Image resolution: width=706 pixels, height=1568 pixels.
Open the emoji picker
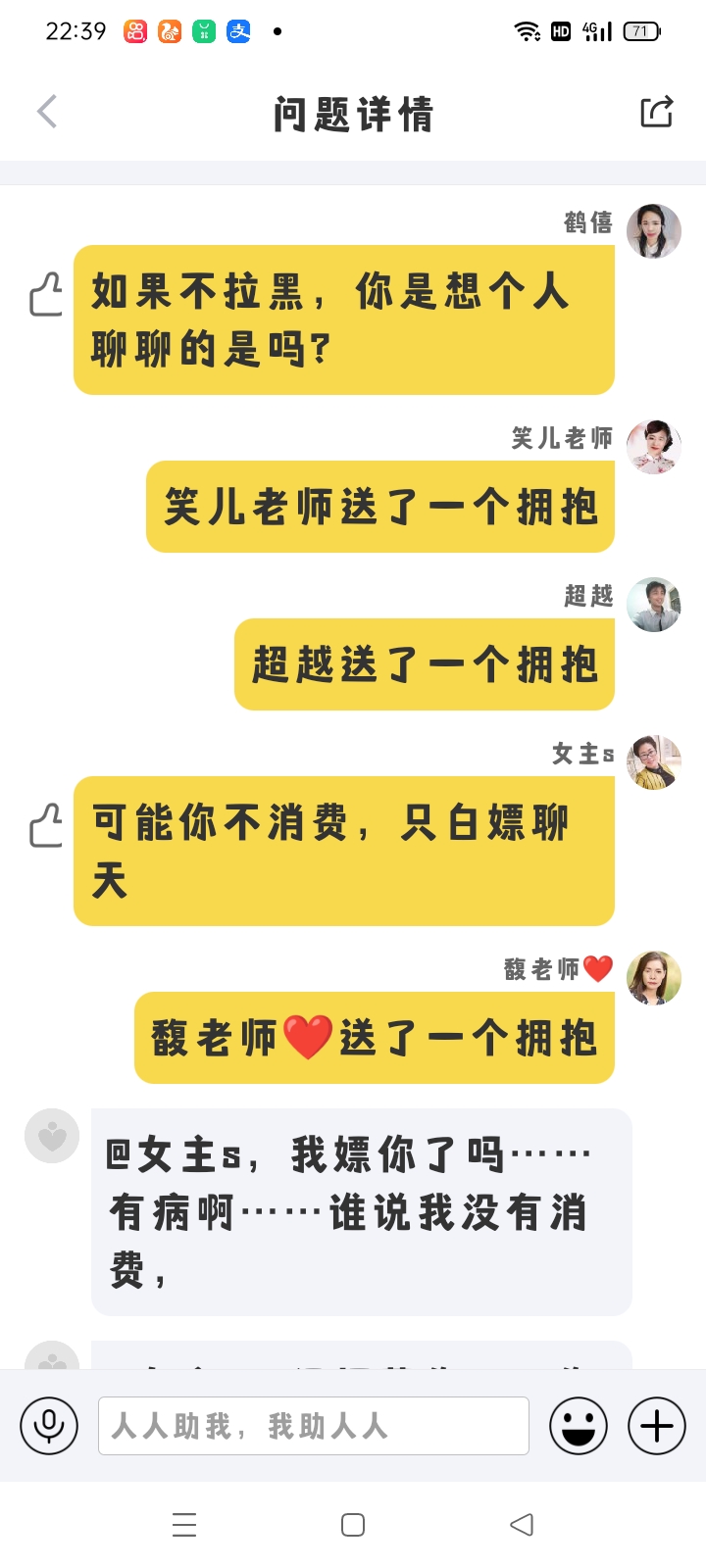click(579, 1426)
